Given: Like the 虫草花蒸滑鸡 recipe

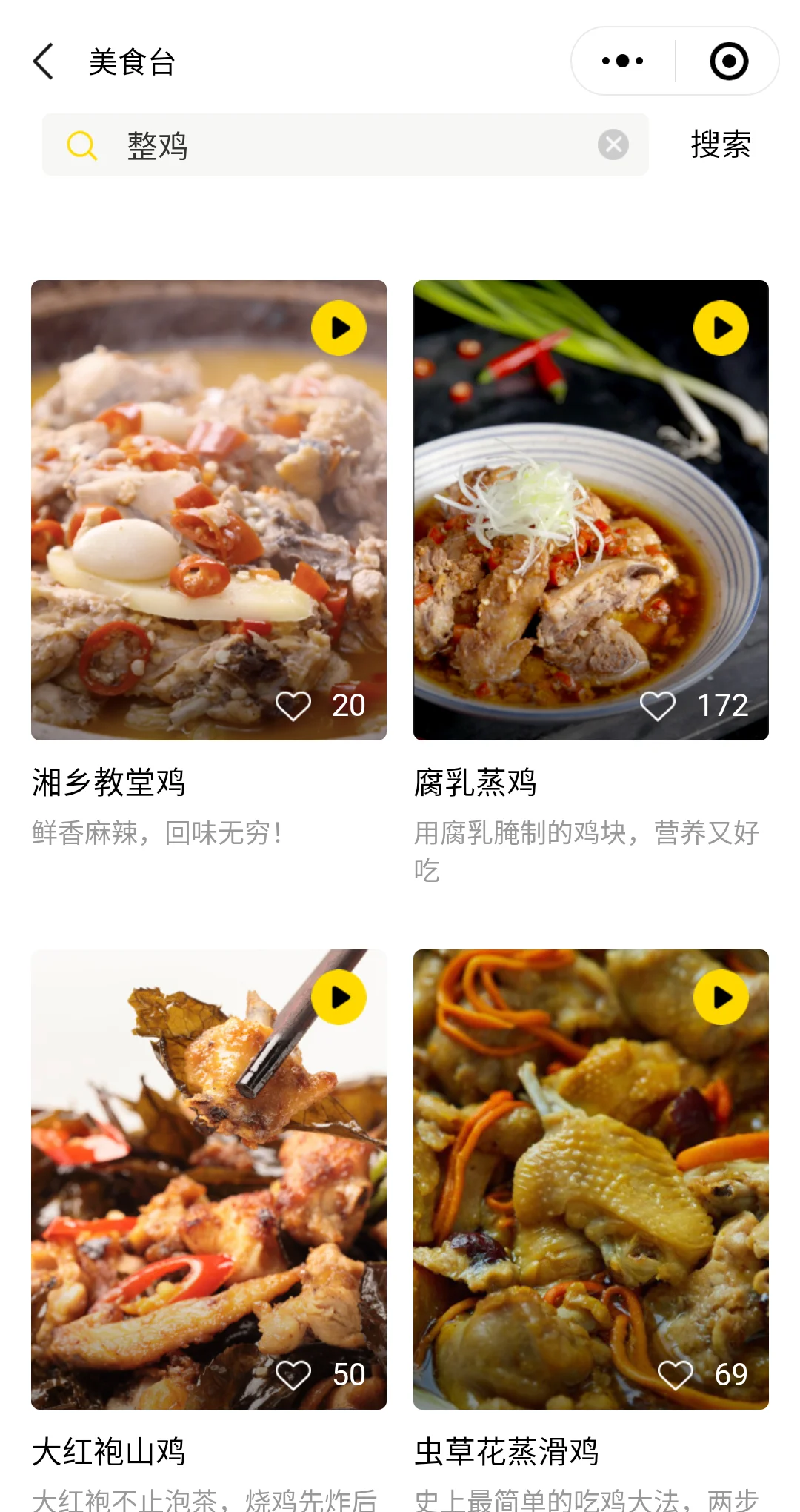Looking at the screenshot, I should click(676, 1375).
